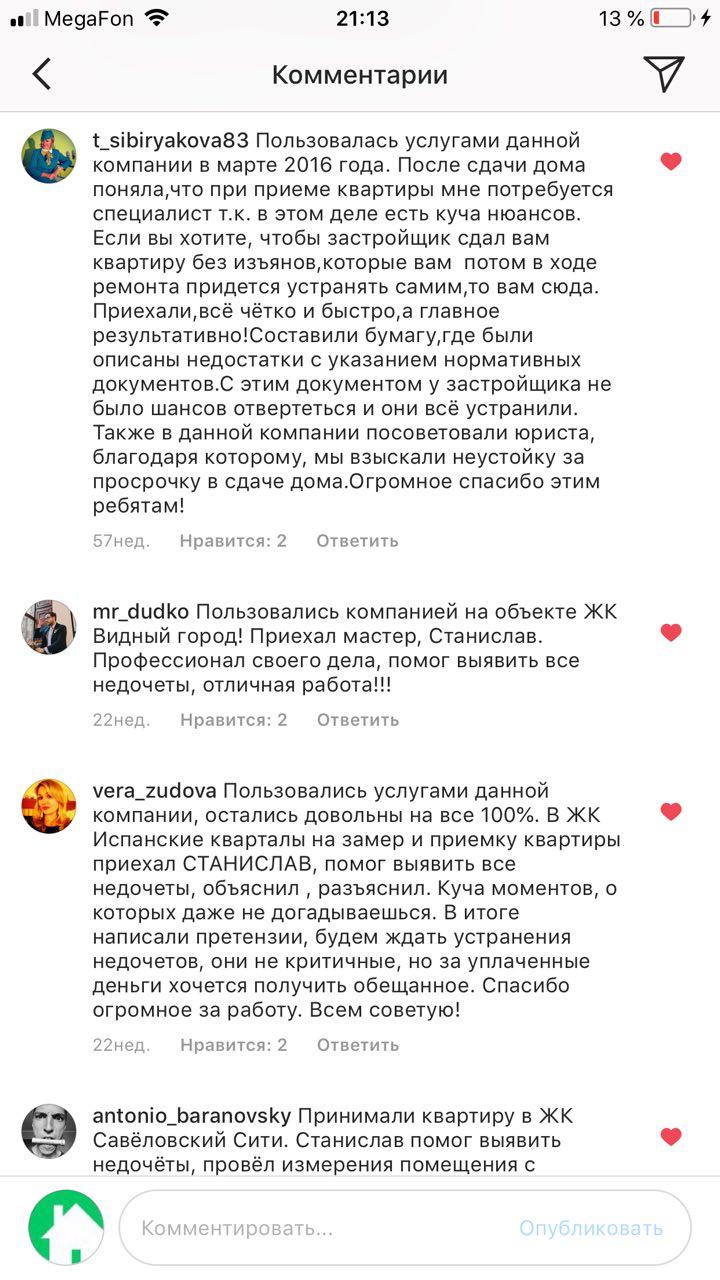
Task: Tap the heart on mr_dudko's comment
Action: 671,632
